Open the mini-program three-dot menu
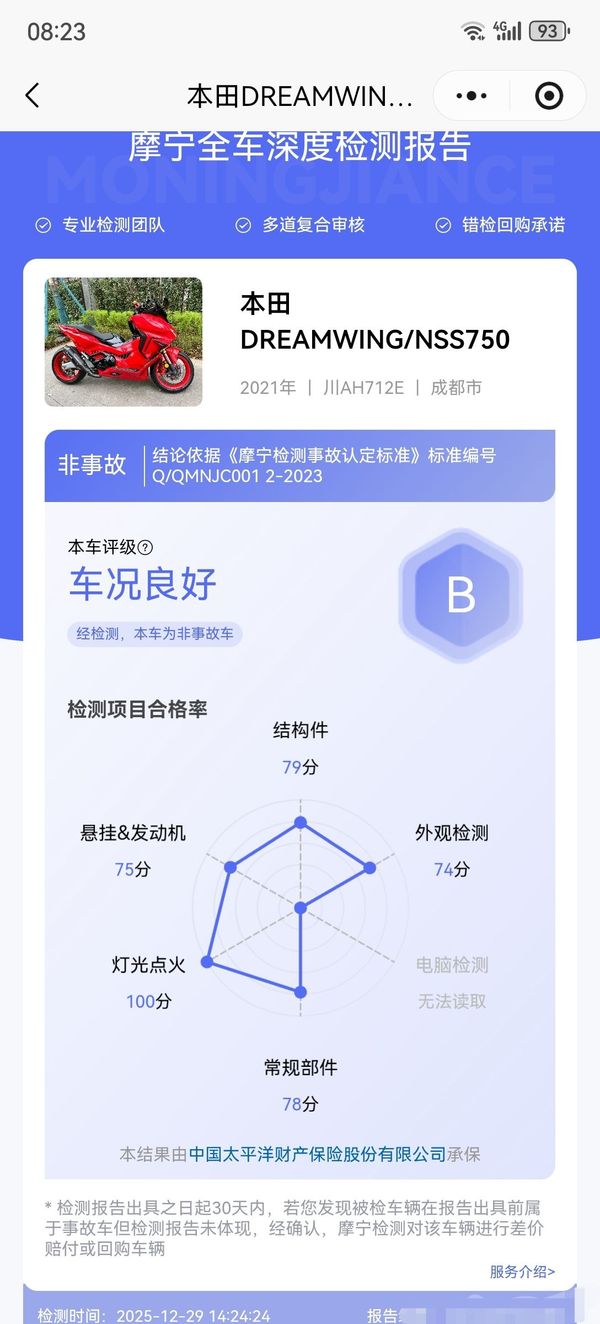This screenshot has height=1324, width=600. [471, 96]
